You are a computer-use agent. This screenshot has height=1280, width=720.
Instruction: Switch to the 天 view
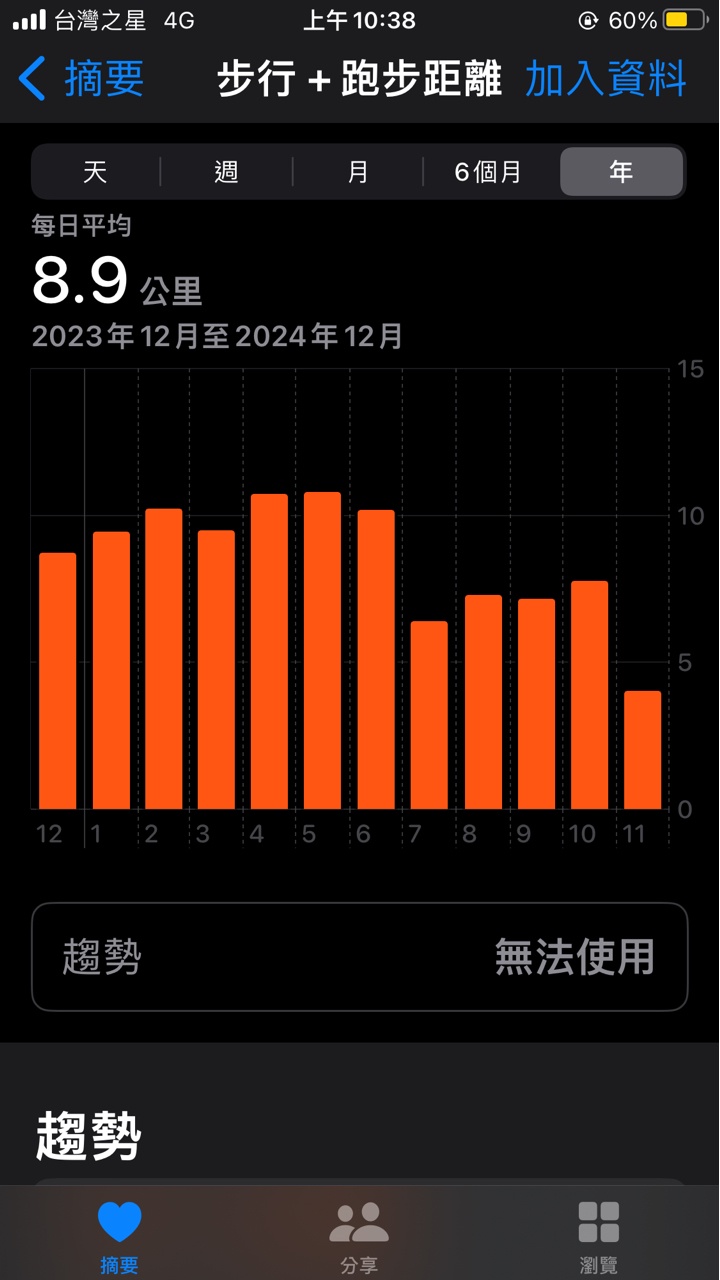[95, 172]
